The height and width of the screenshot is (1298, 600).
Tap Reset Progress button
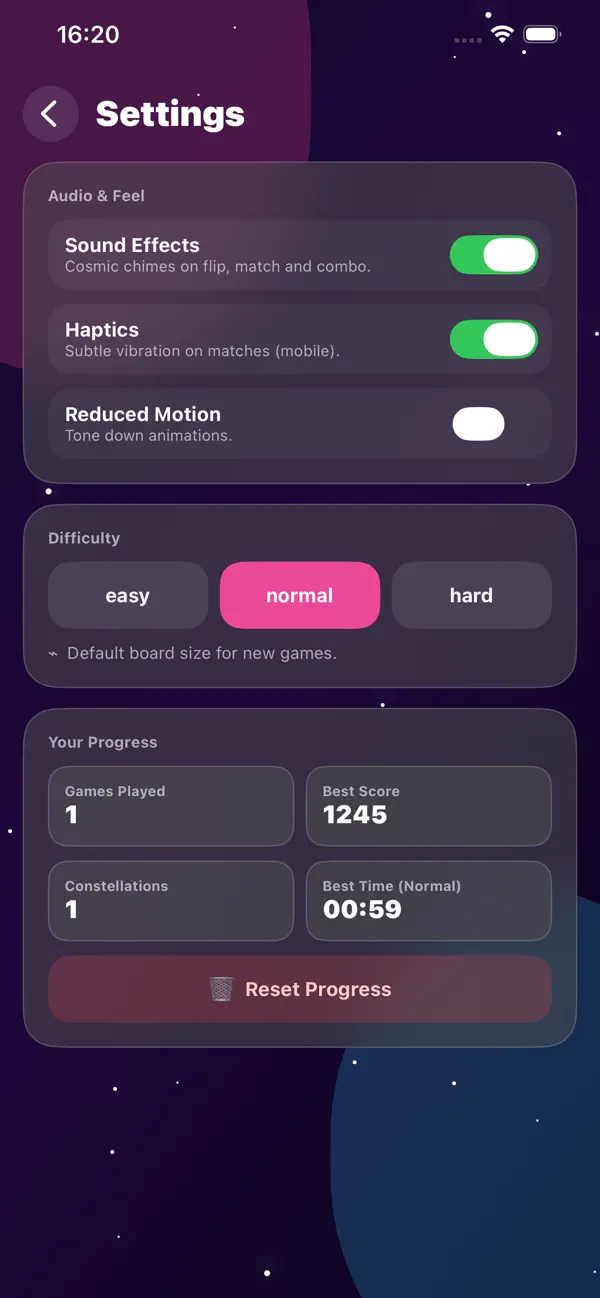coord(300,990)
